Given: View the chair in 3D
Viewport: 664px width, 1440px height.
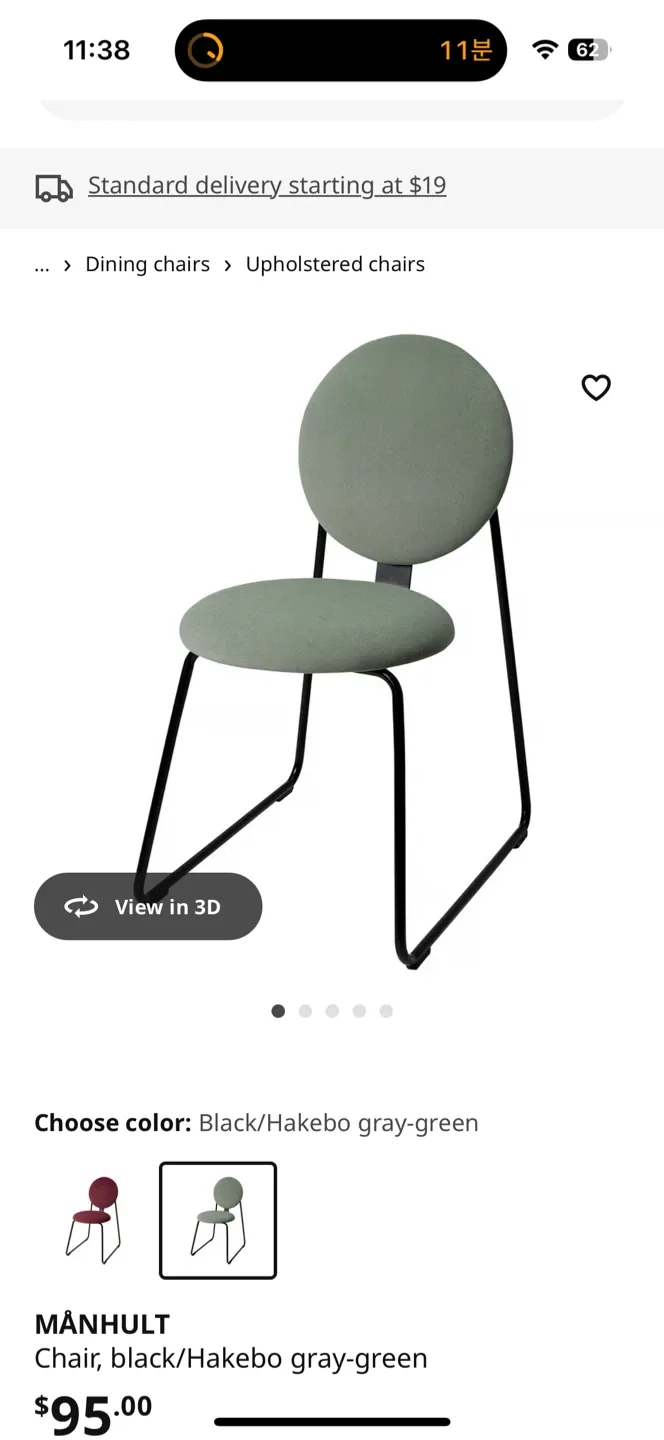Looking at the screenshot, I should 148,907.
